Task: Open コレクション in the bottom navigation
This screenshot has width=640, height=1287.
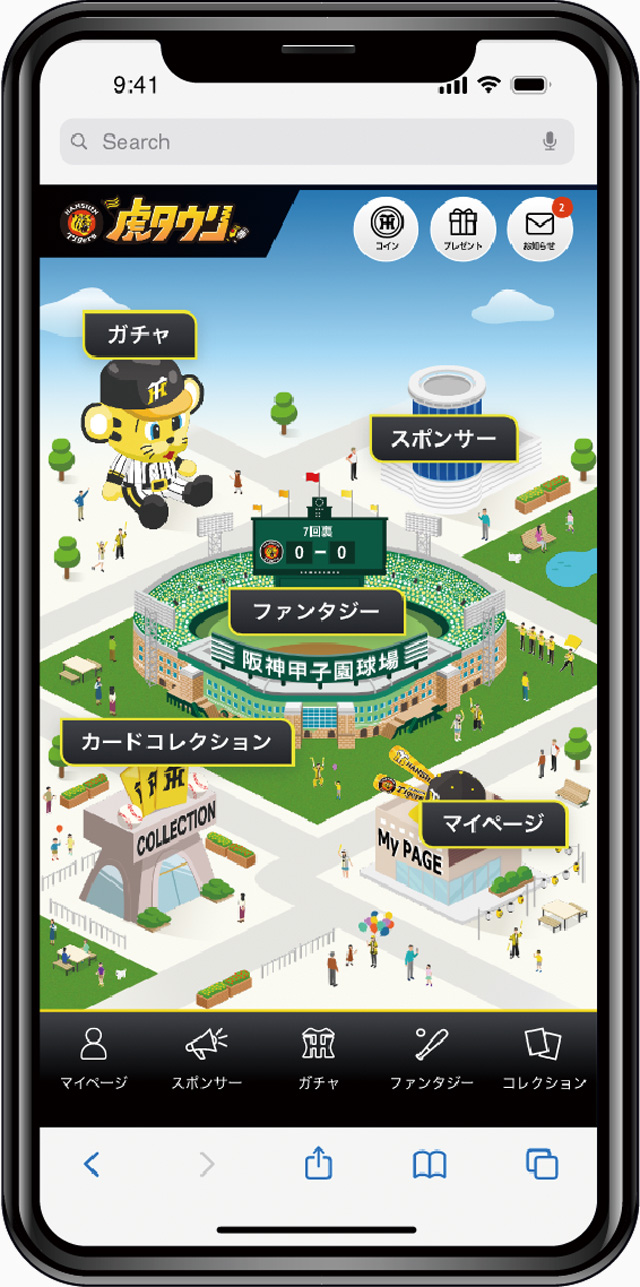Action: coord(544,1058)
